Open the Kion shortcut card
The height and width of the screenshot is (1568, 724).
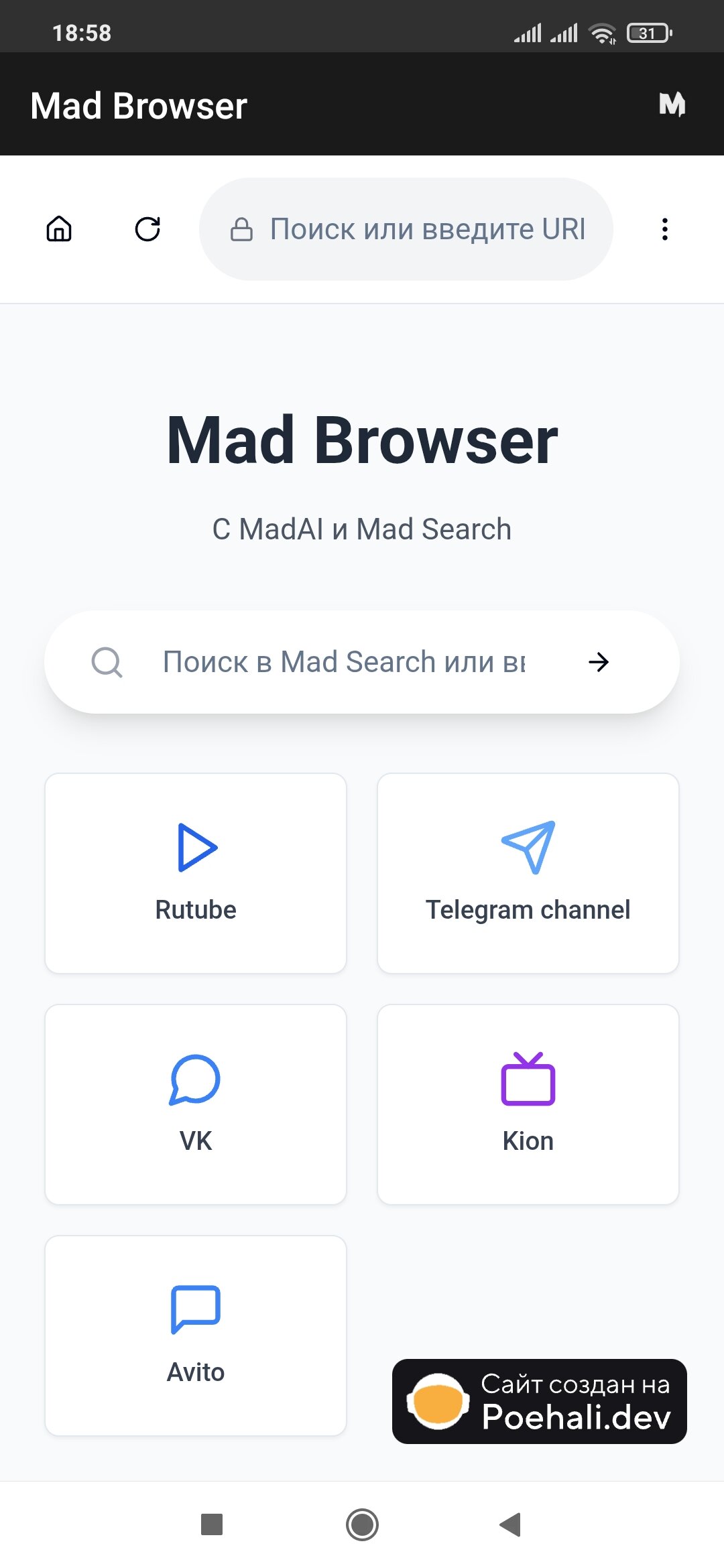click(x=528, y=1104)
